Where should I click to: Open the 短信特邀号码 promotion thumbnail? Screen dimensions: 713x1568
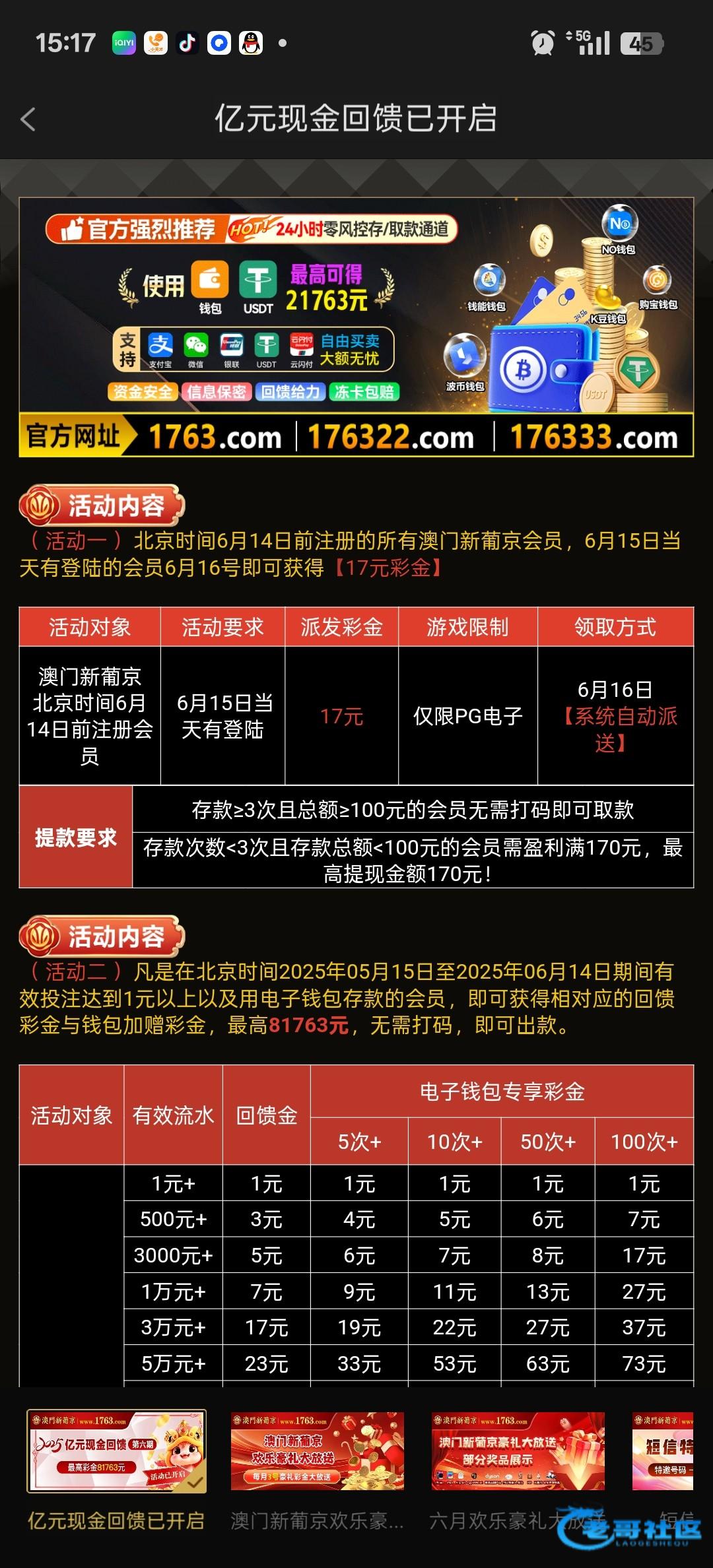(x=663, y=1451)
